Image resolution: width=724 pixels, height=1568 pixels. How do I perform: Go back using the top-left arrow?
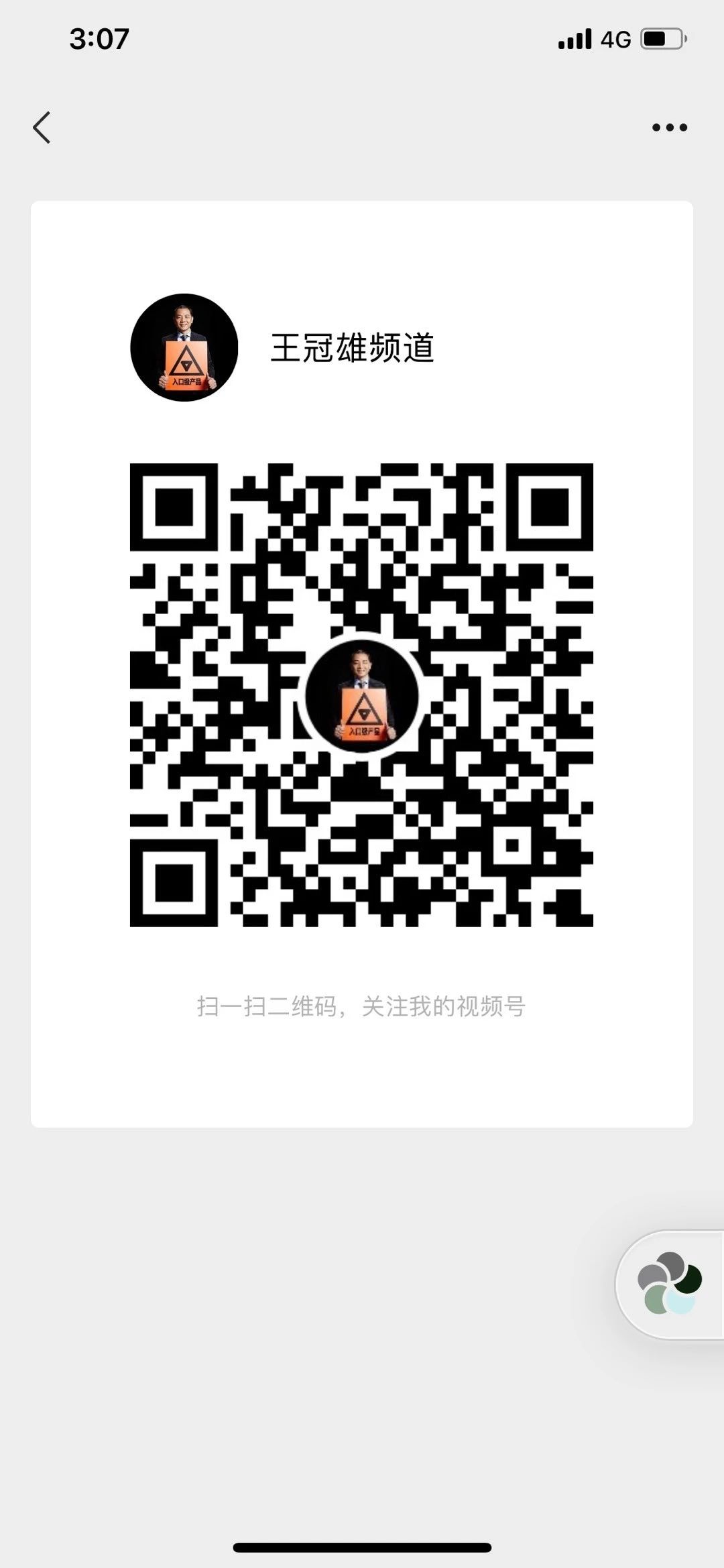pyautogui.click(x=42, y=127)
